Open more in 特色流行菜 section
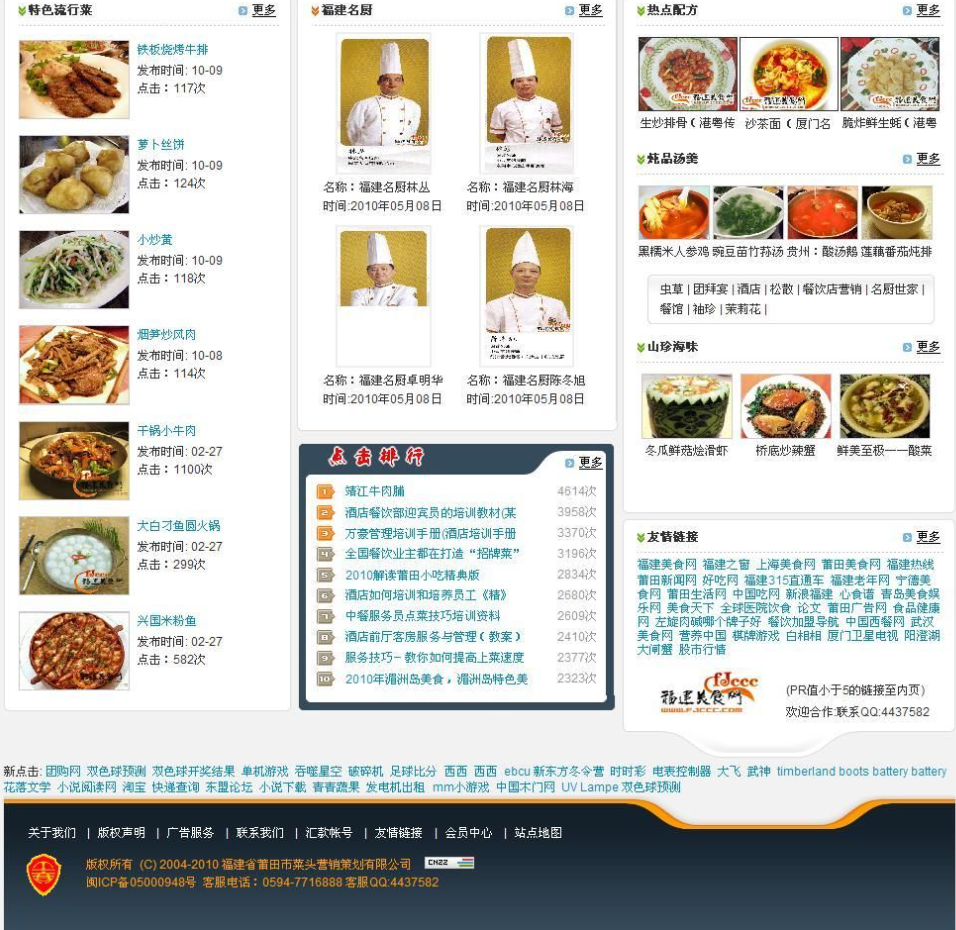Screen dimensions: 956x930 [x=263, y=10]
